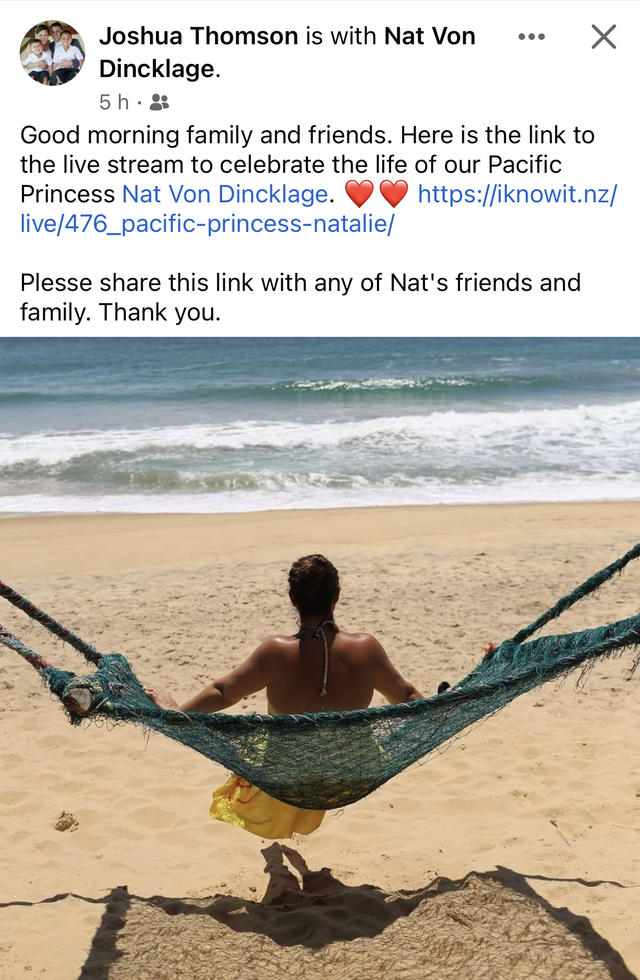Image resolution: width=640 pixels, height=980 pixels.
Task: View Joshua Thomson's profile via his name
Action: [x=198, y=36]
